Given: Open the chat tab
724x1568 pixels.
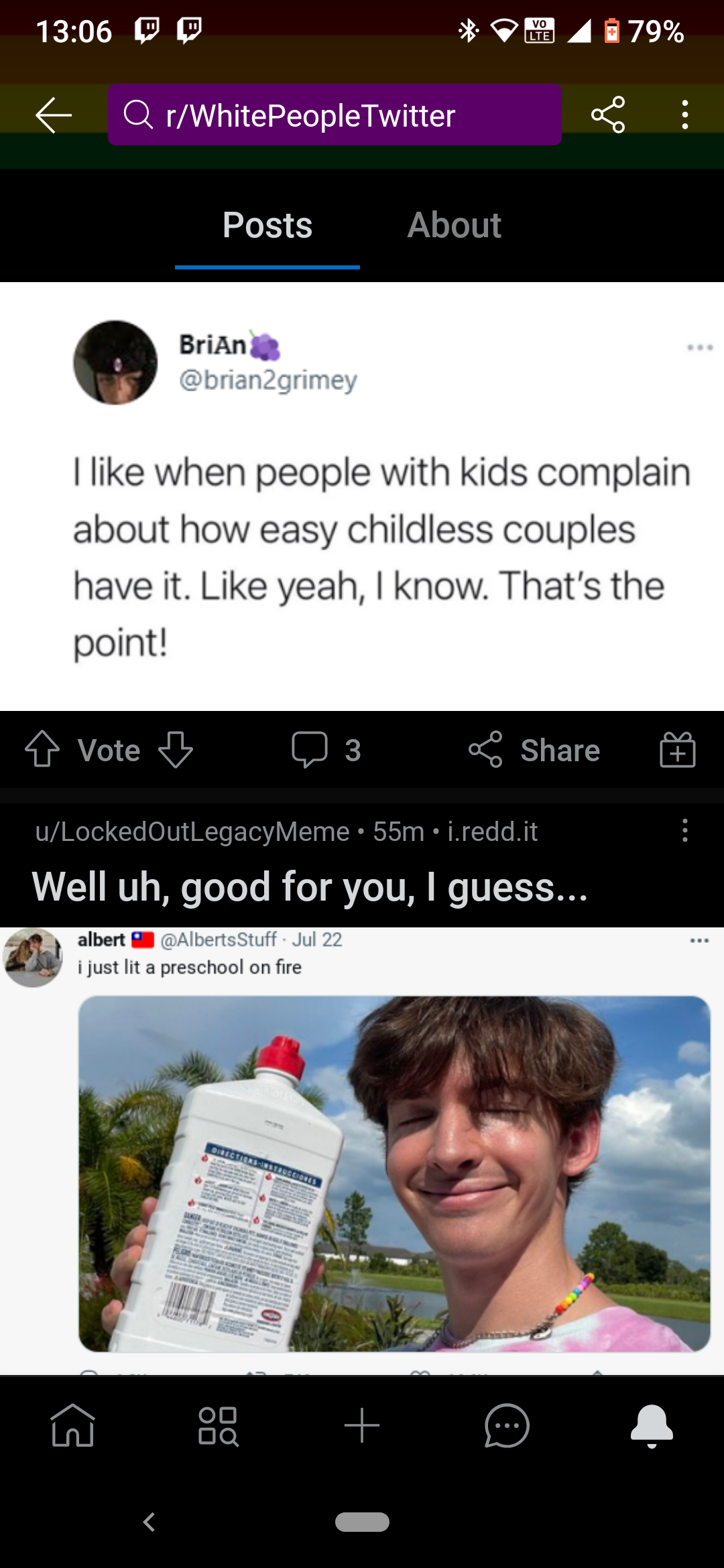Looking at the screenshot, I should [x=507, y=1426].
